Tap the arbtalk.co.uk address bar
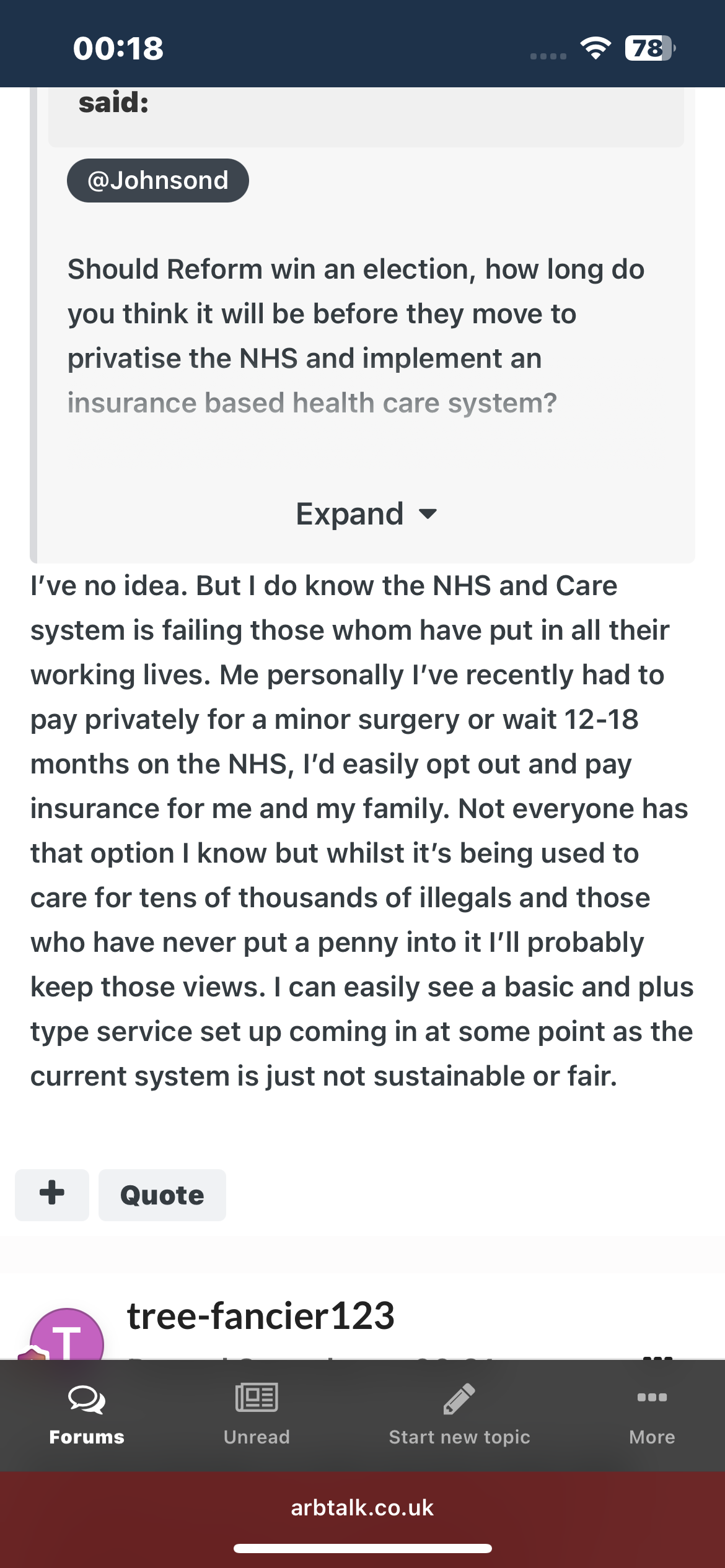The width and height of the screenshot is (725, 1568). click(362, 1507)
